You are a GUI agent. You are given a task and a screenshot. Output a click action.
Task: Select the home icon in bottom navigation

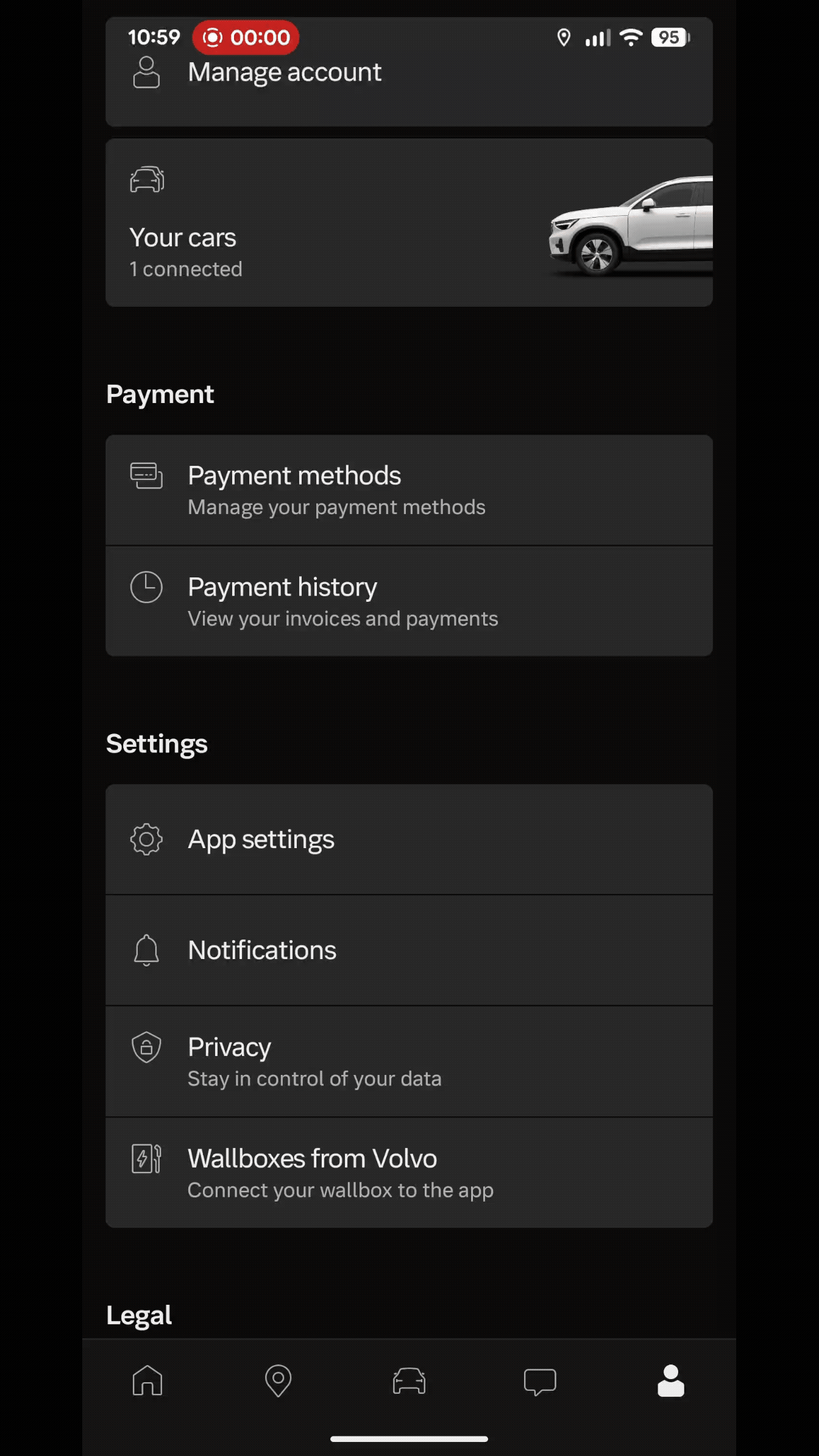pyautogui.click(x=147, y=1382)
